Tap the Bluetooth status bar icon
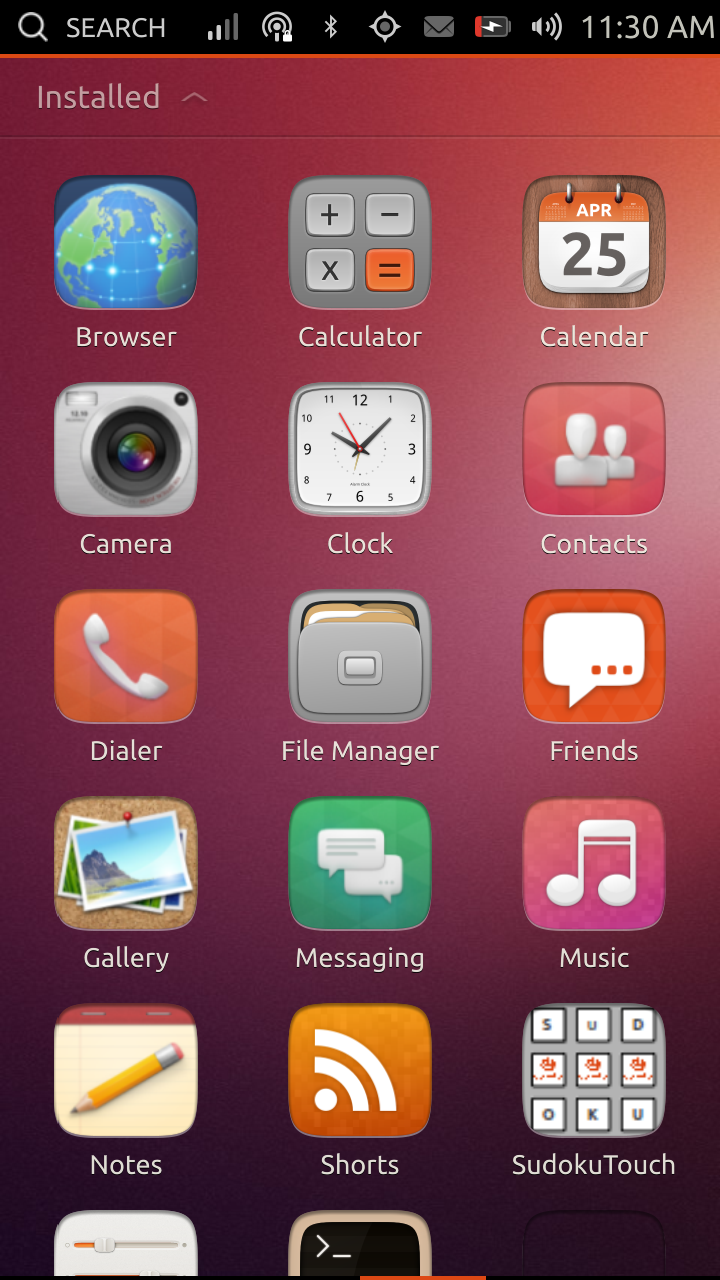This screenshot has height=1280, width=720. 331,27
